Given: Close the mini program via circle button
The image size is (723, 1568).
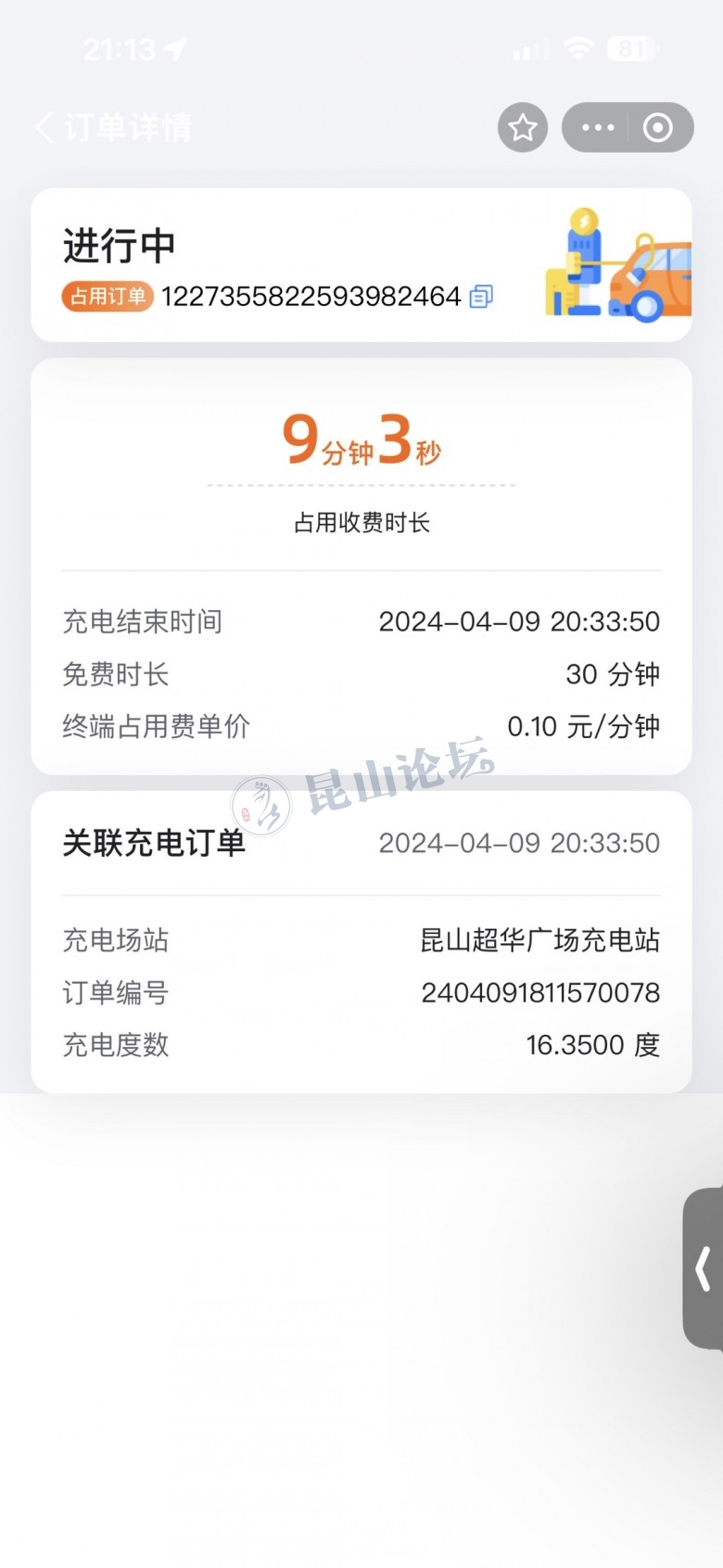Looking at the screenshot, I should click(658, 127).
